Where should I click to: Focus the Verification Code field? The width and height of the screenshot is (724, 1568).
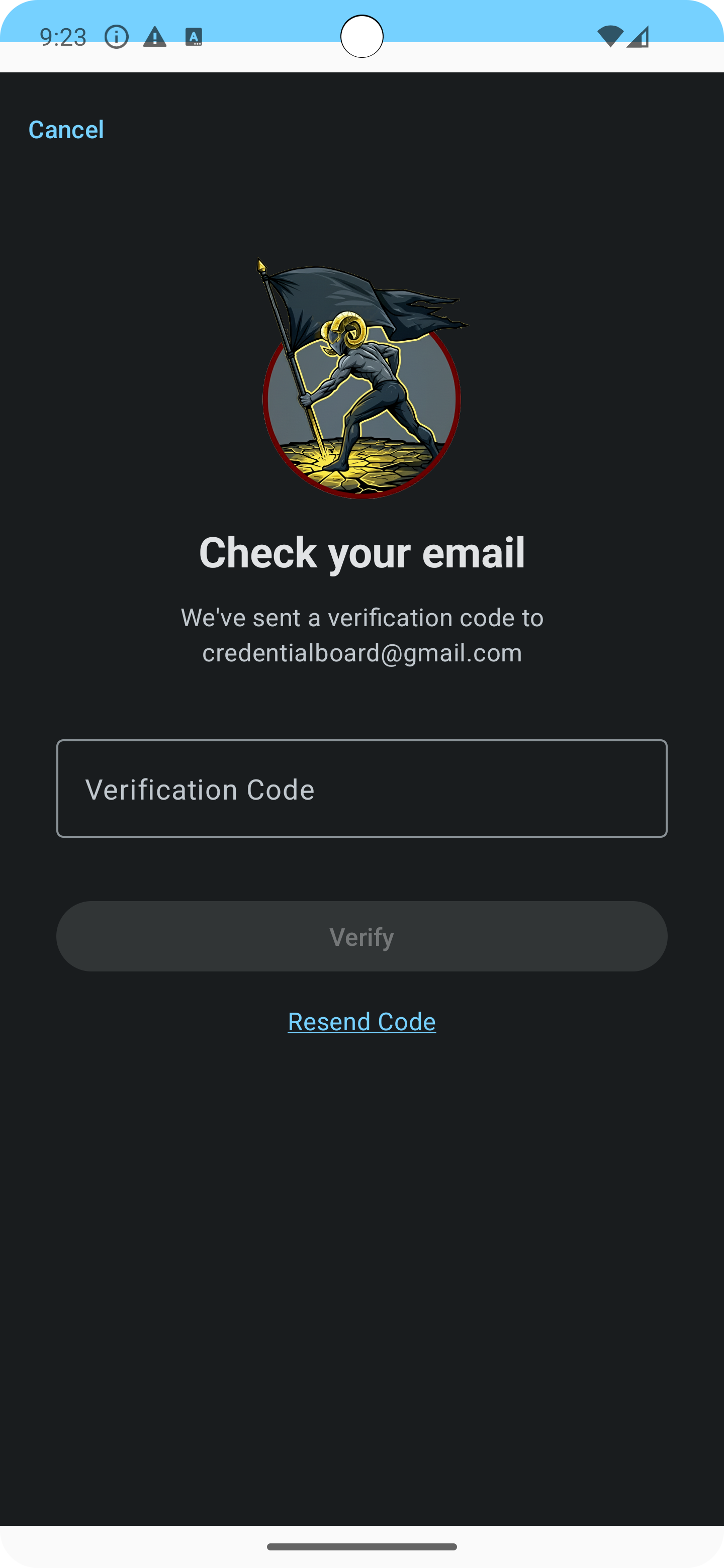(361, 788)
